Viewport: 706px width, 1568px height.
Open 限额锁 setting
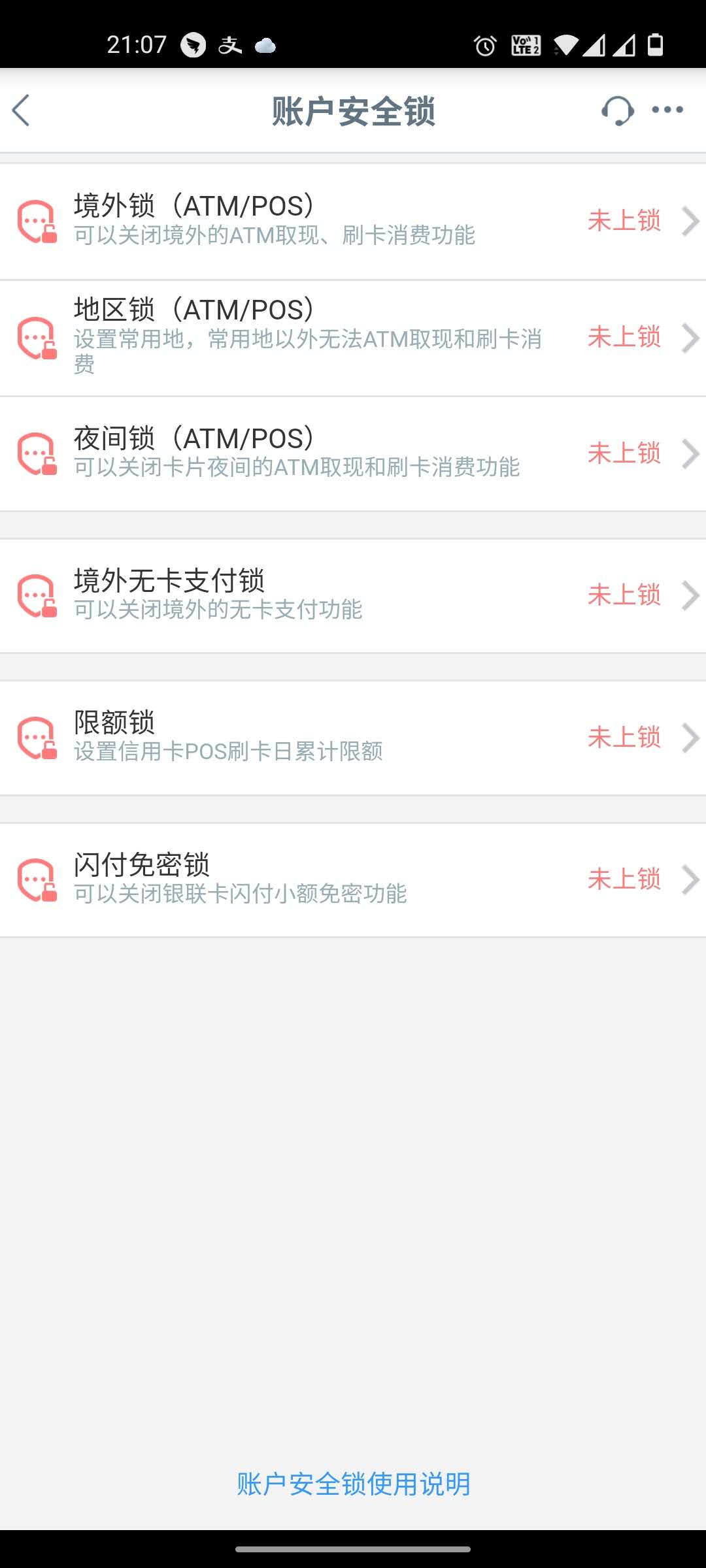point(353,738)
